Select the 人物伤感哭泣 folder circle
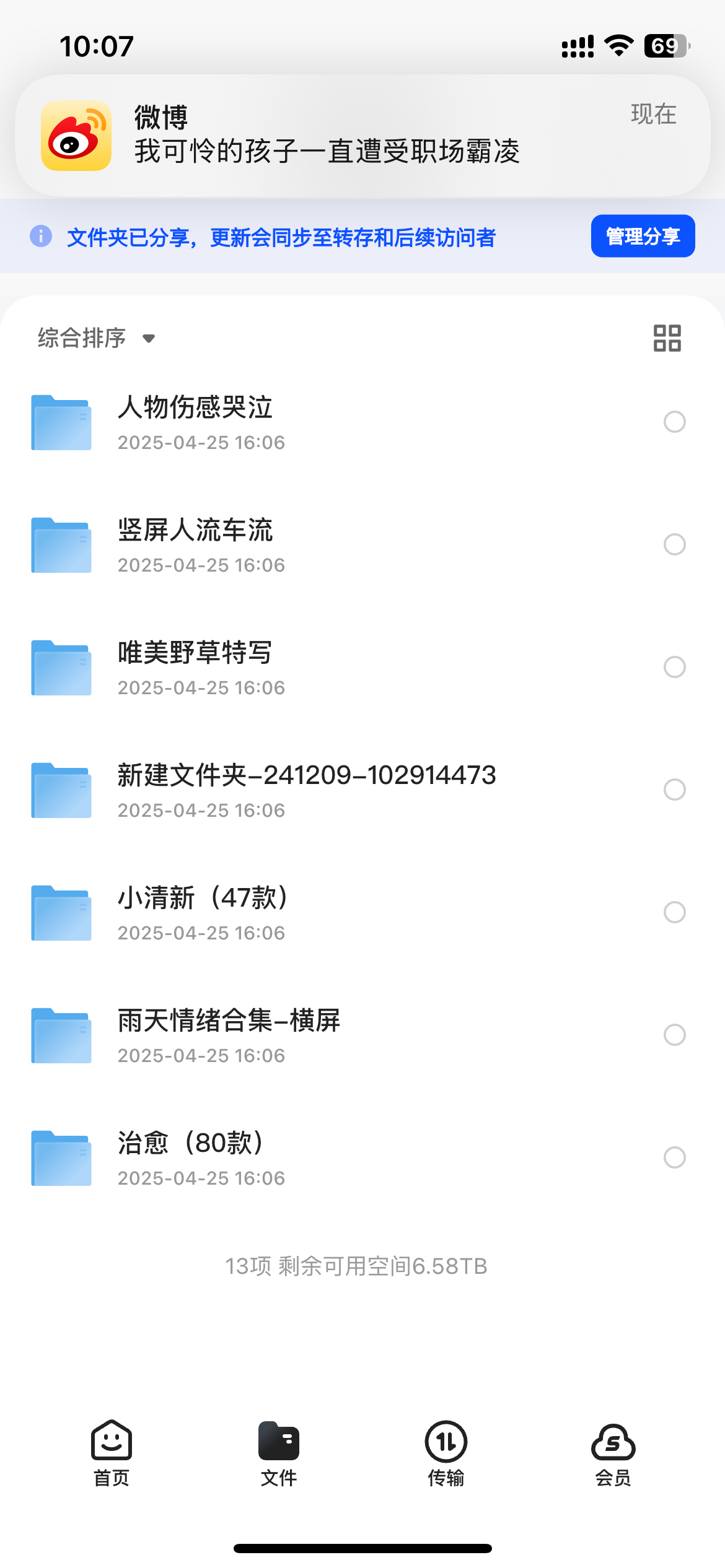Viewport: 725px width, 1568px height. (x=674, y=422)
